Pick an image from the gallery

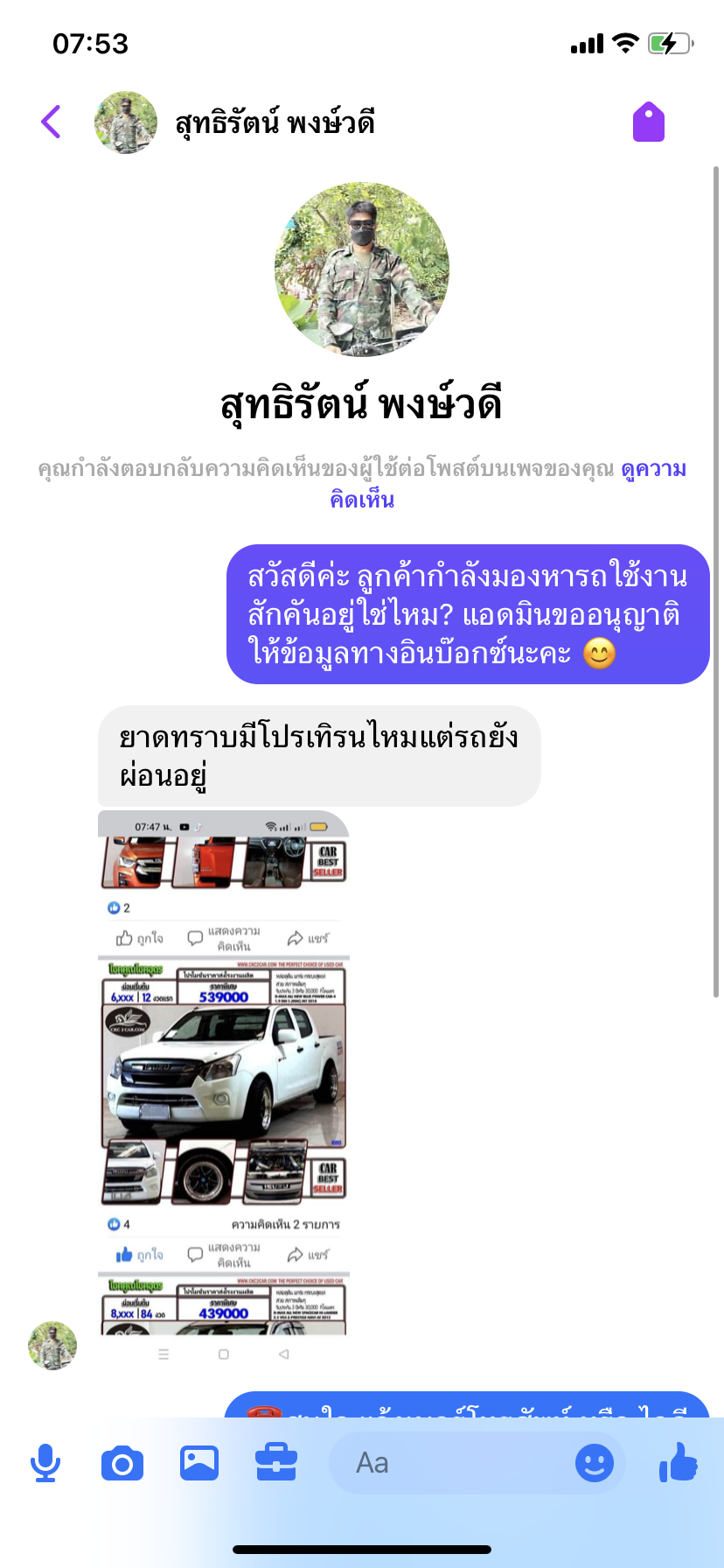199,1463
